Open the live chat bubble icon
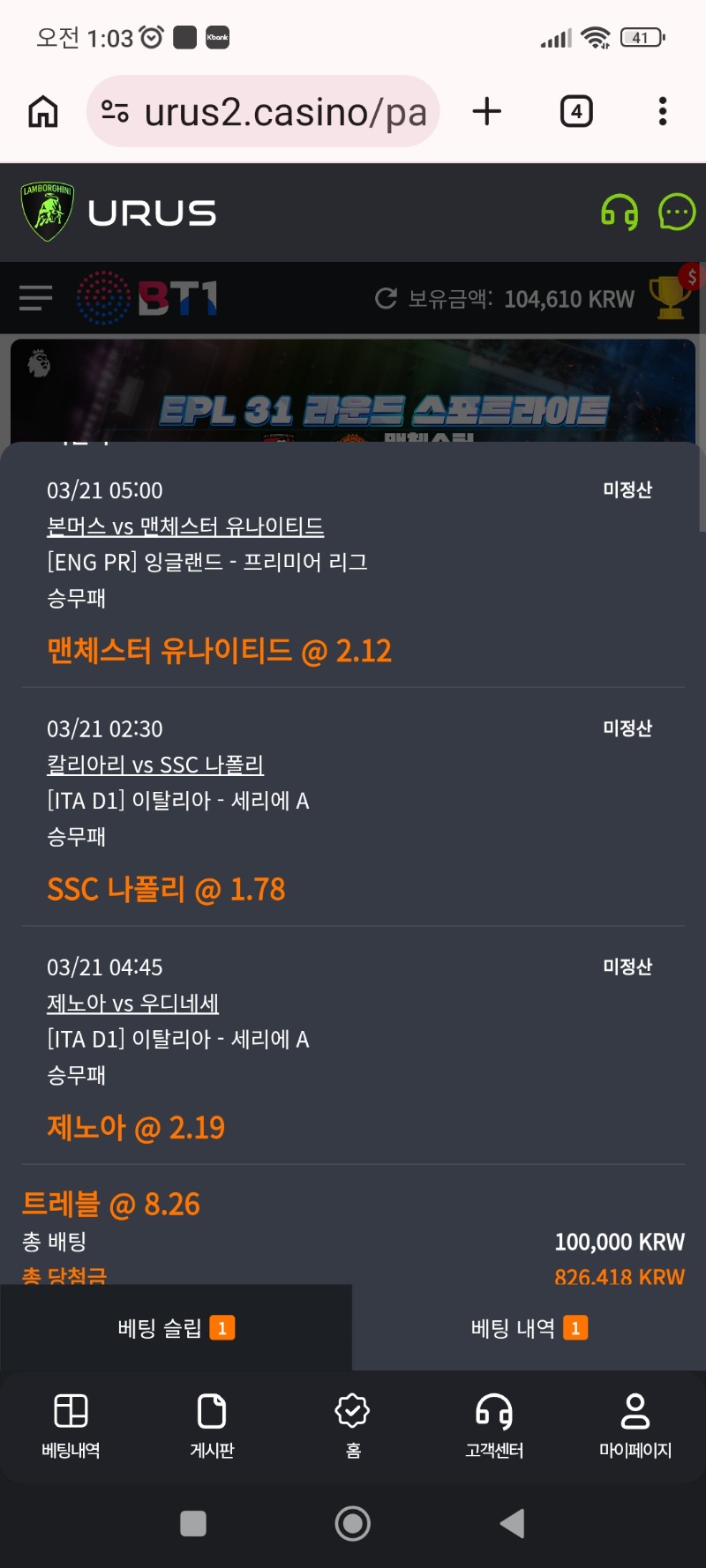Image resolution: width=706 pixels, height=1568 pixels. point(677,213)
